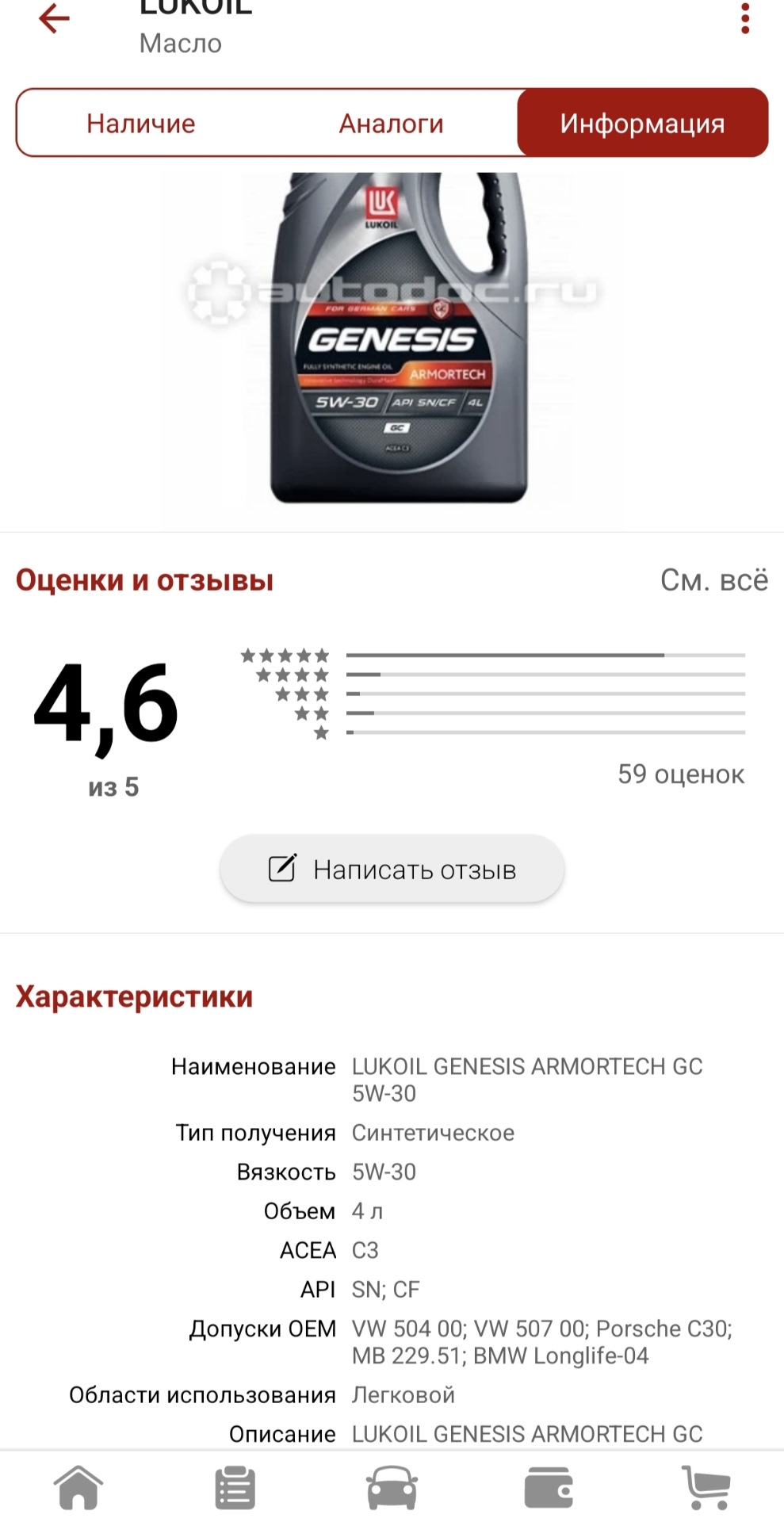Screen dimensions: 784x1522
Task: View all reviews via См. всё
Action: [x=713, y=580]
